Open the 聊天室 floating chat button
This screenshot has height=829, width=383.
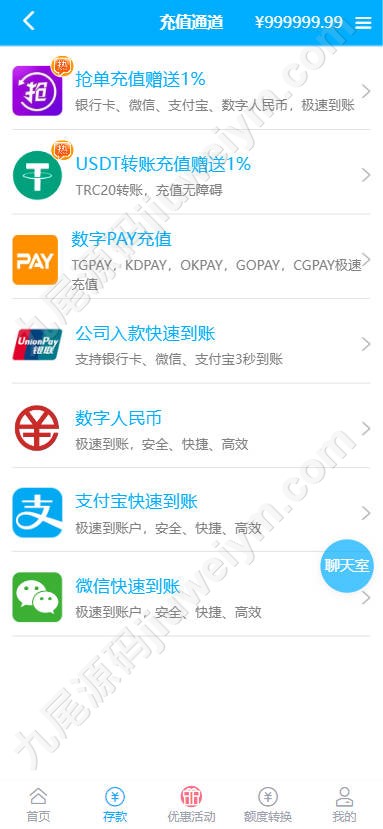point(347,566)
